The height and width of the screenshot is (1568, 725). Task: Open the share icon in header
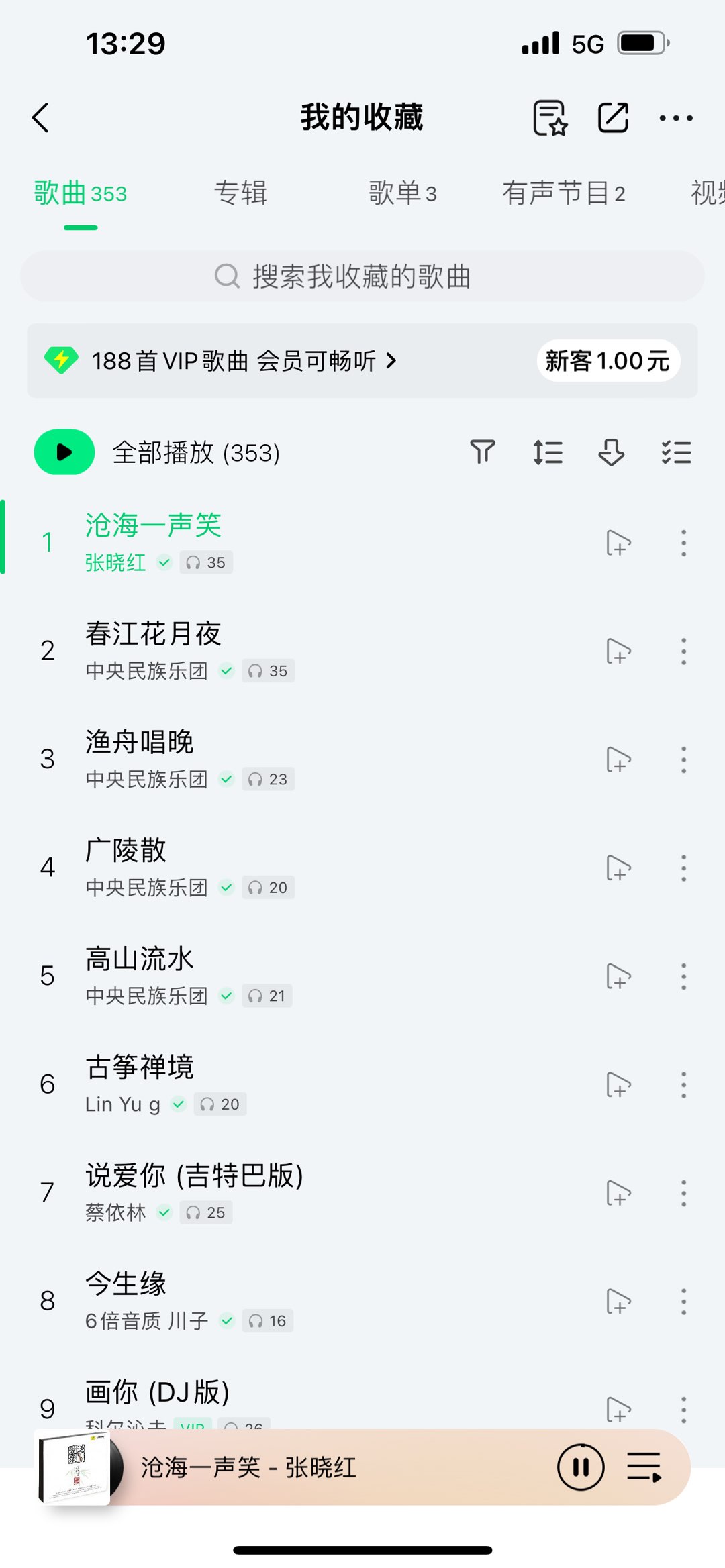(x=613, y=118)
